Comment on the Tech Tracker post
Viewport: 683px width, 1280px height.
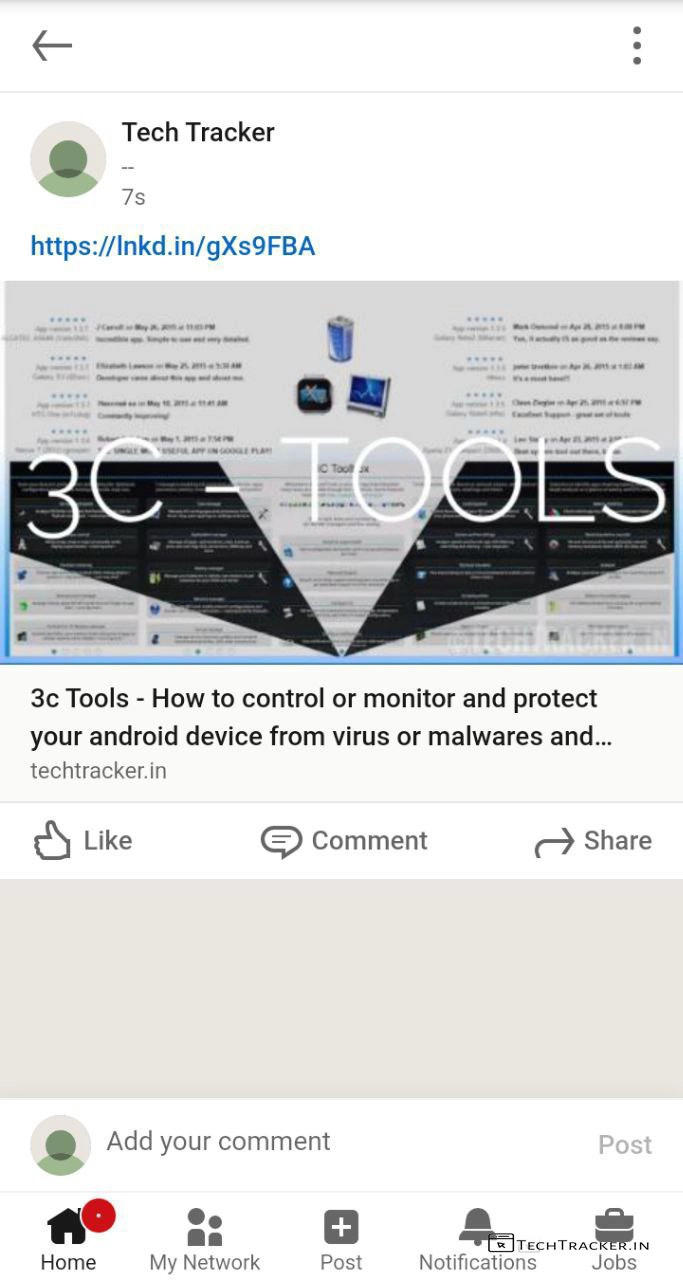click(x=344, y=841)
